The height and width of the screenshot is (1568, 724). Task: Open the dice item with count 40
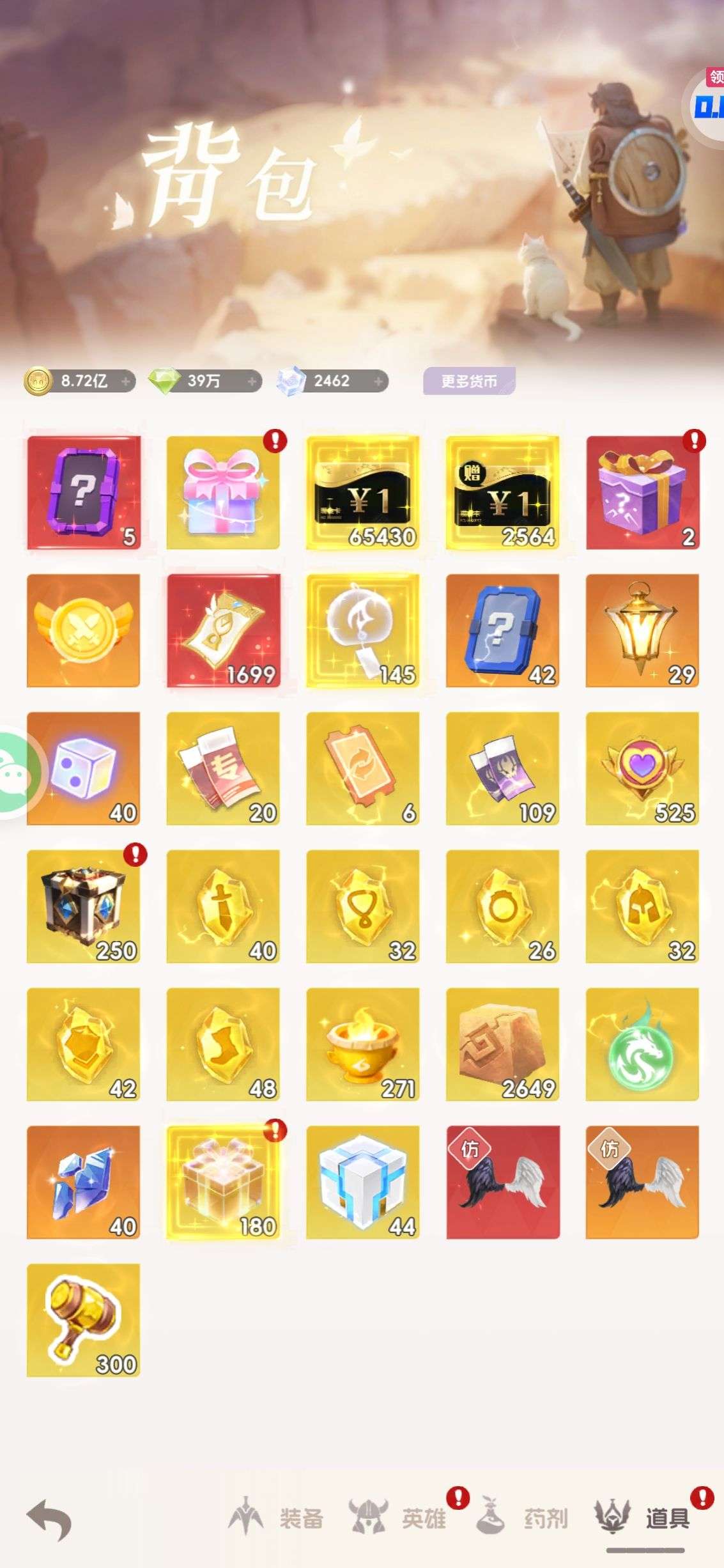[x=84, y=768]
